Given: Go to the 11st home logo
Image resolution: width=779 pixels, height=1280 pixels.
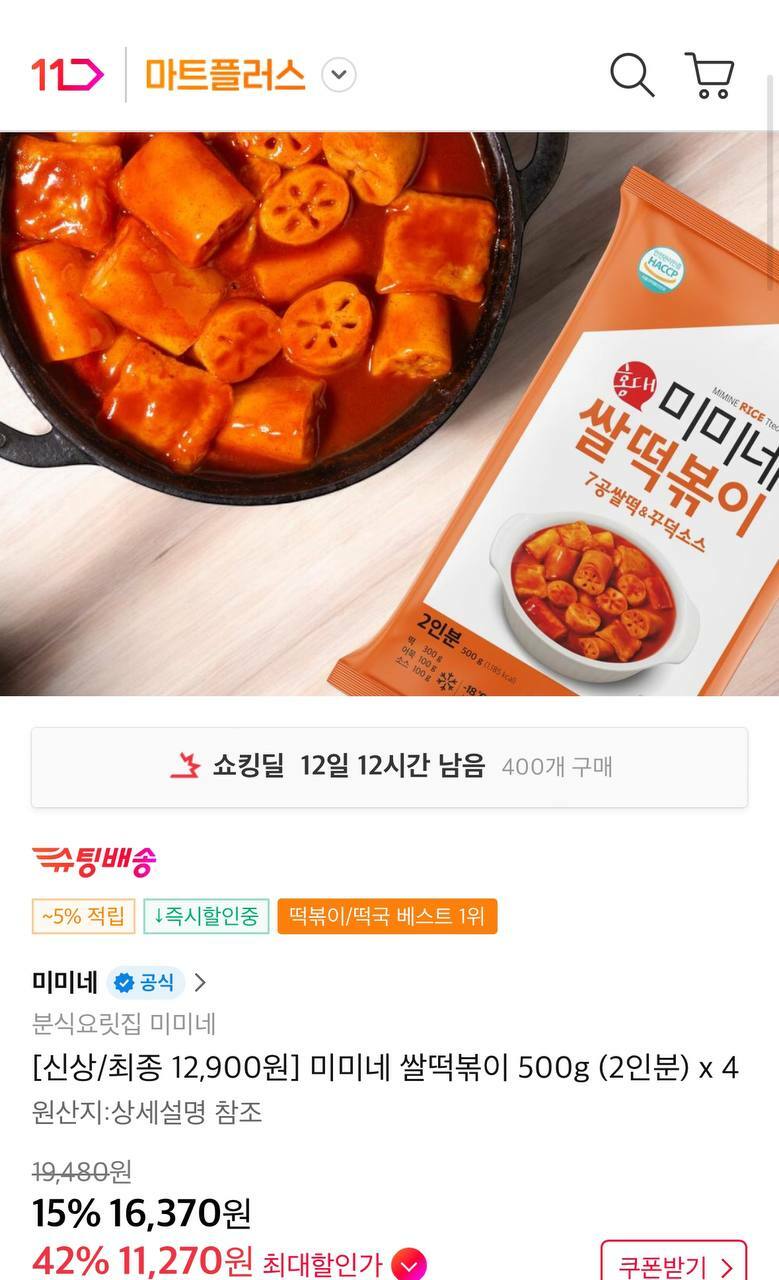Looking at the screenshot, I should [x=67, y=75].
